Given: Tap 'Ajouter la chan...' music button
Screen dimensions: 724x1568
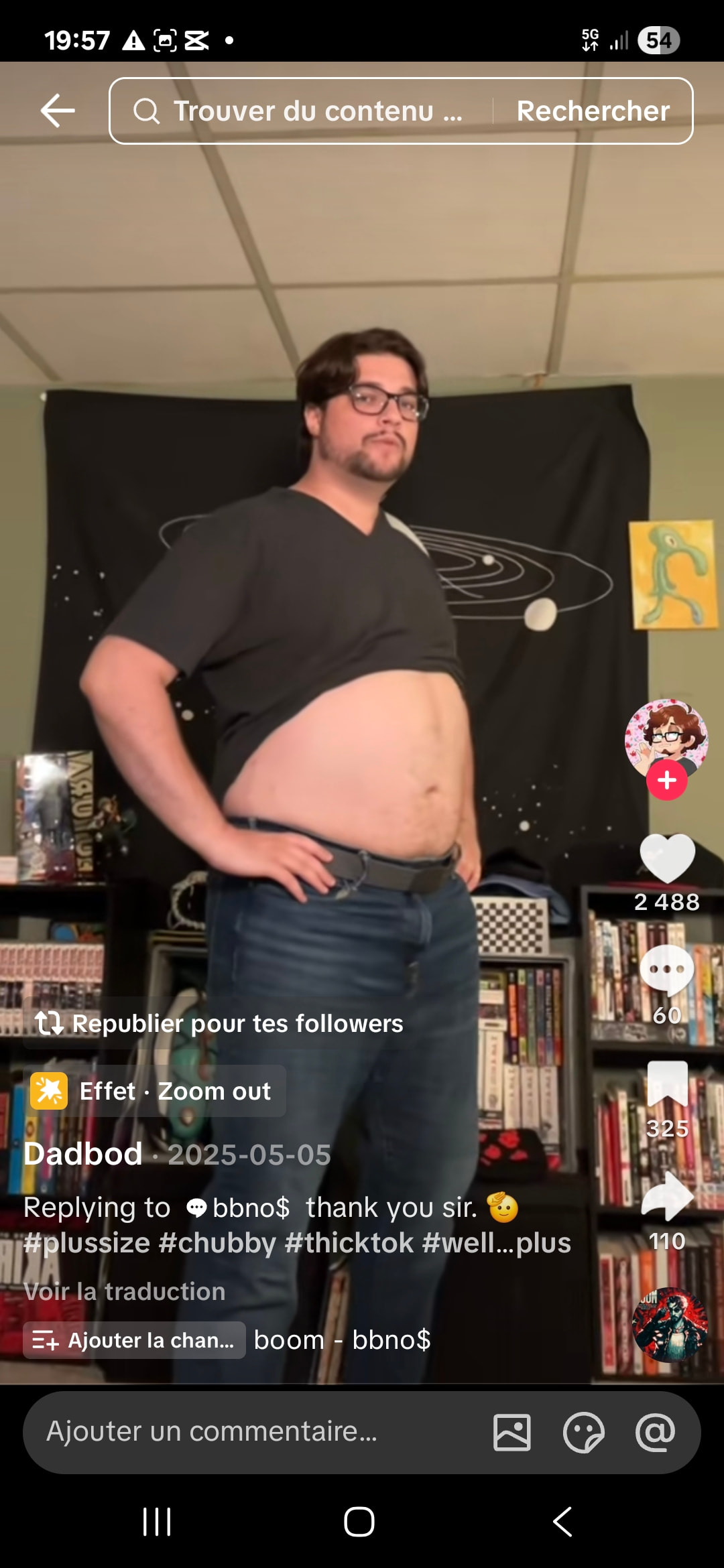Looking at the screenshot, I should pyautogui.click(x=134, y=1340).
